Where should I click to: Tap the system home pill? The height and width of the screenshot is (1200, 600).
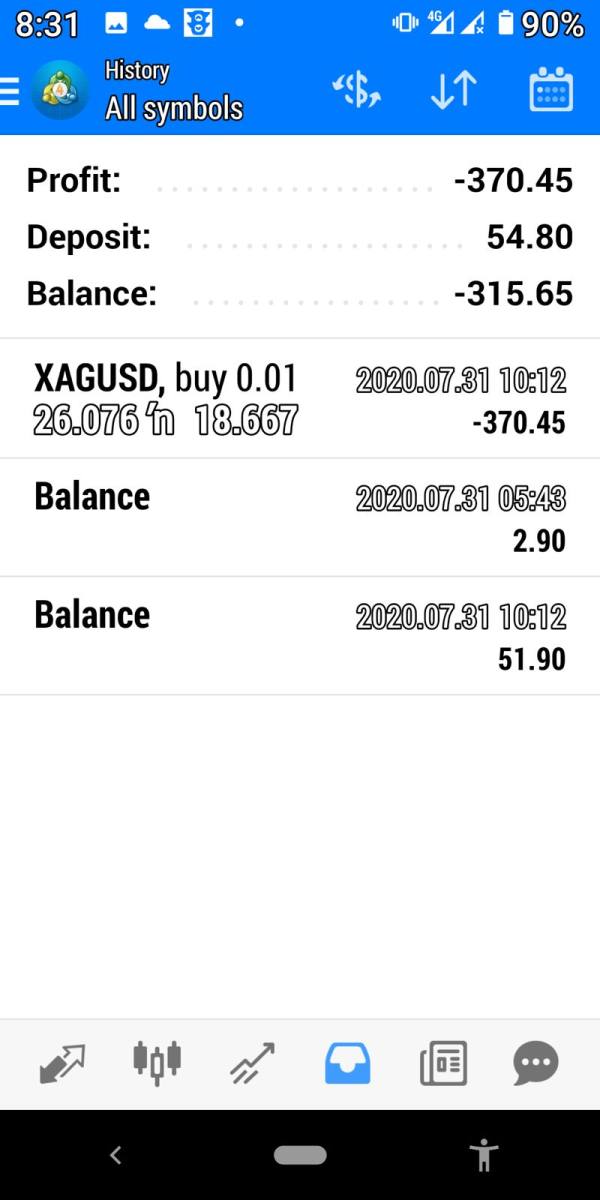pyautogui.click(x=300, y=1156)
